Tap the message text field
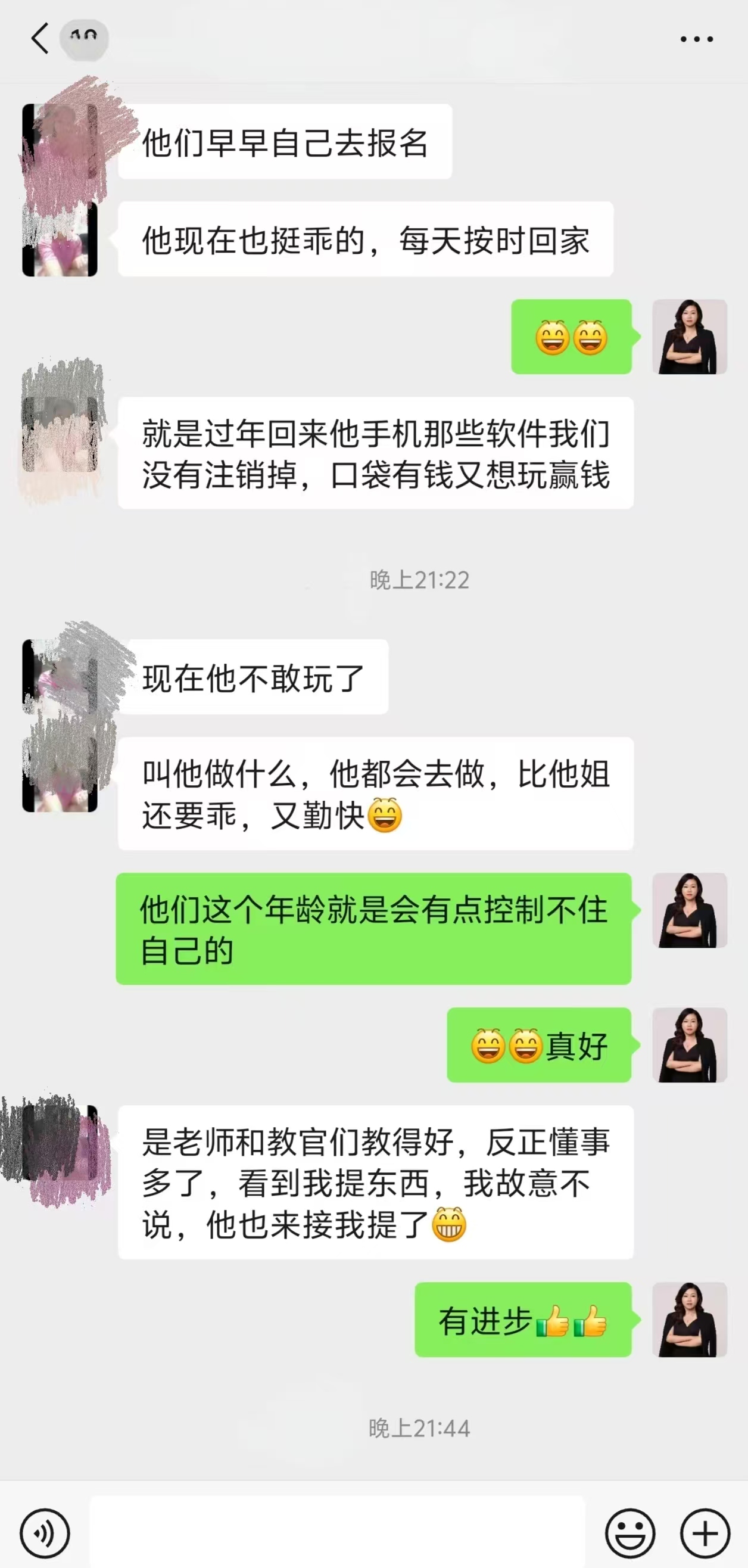Screen dimensions: 748x1568 coord(337,1532)
